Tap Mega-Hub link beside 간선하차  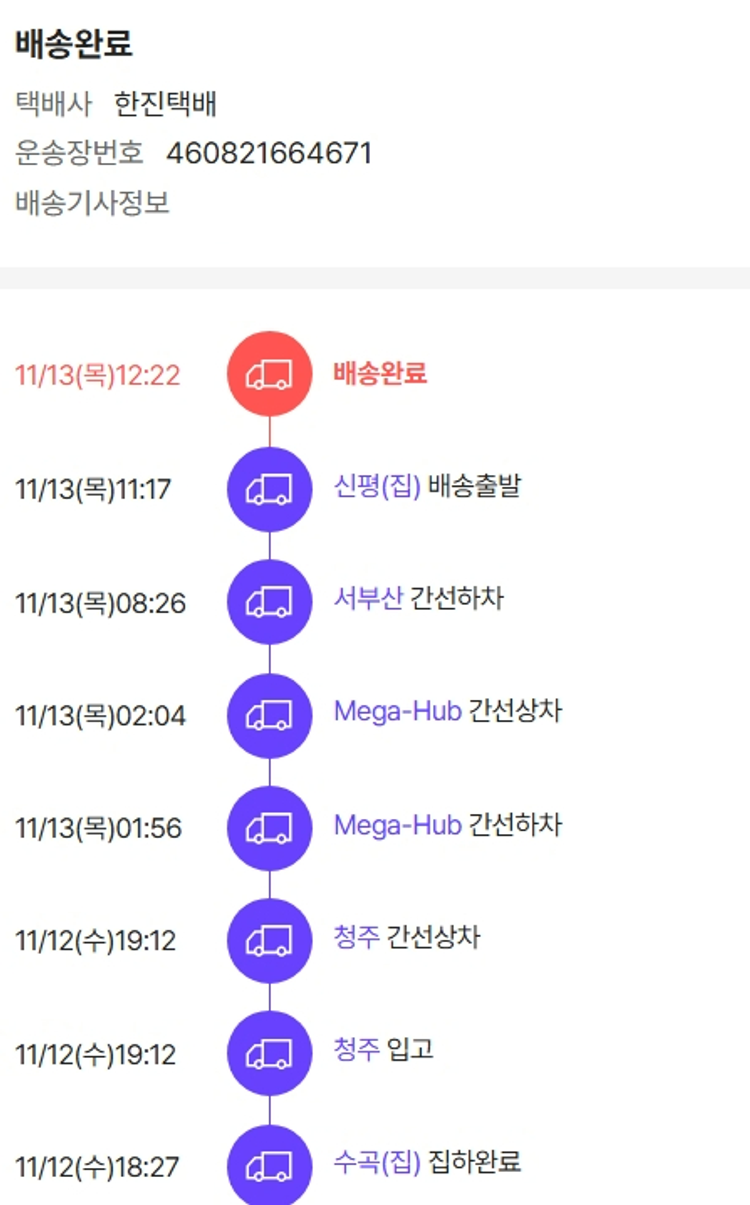(x=397, y=825)
